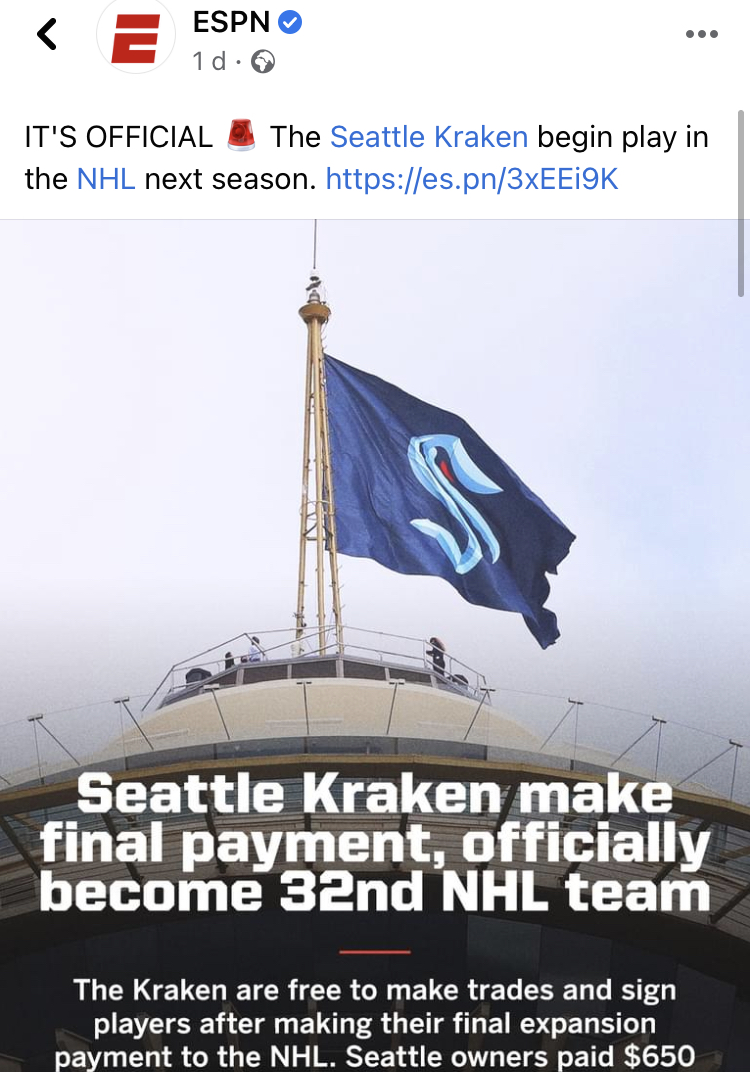Go back using the back arrow
The width and height of the screenshot is (750, 1072).
click(x=46, y=35)
